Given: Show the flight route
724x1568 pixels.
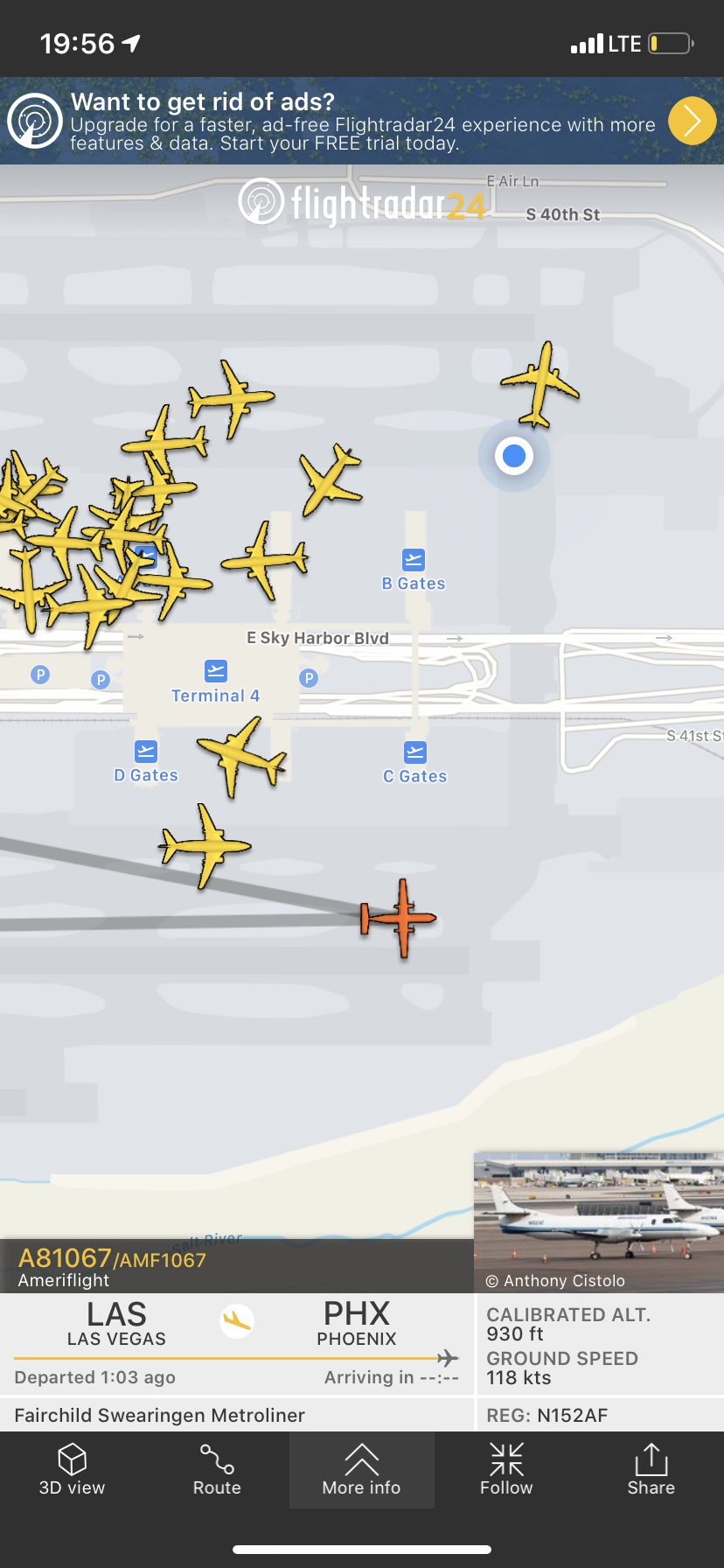Looking at the screenshot, I should [x=217, y=1470].
